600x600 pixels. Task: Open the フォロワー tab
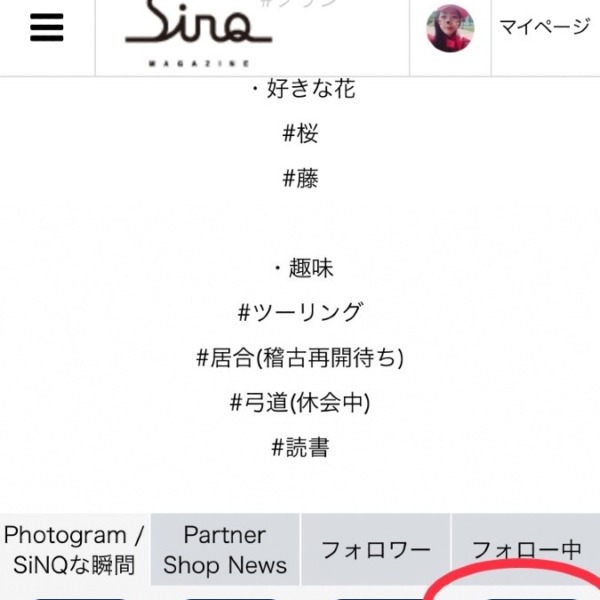pyautogui.click(x=376, y=550)
